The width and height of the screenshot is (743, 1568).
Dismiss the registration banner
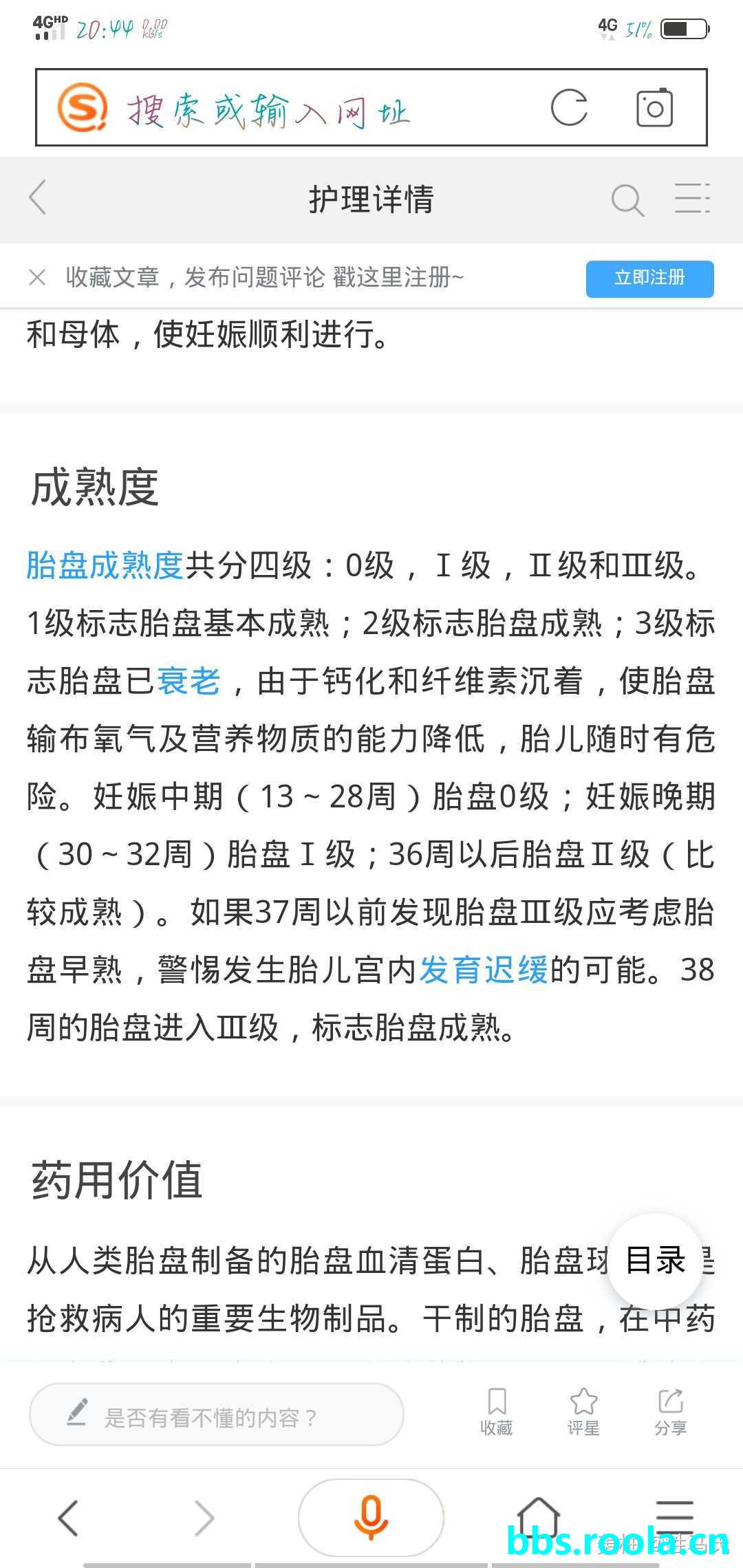(x=37, y=278)
